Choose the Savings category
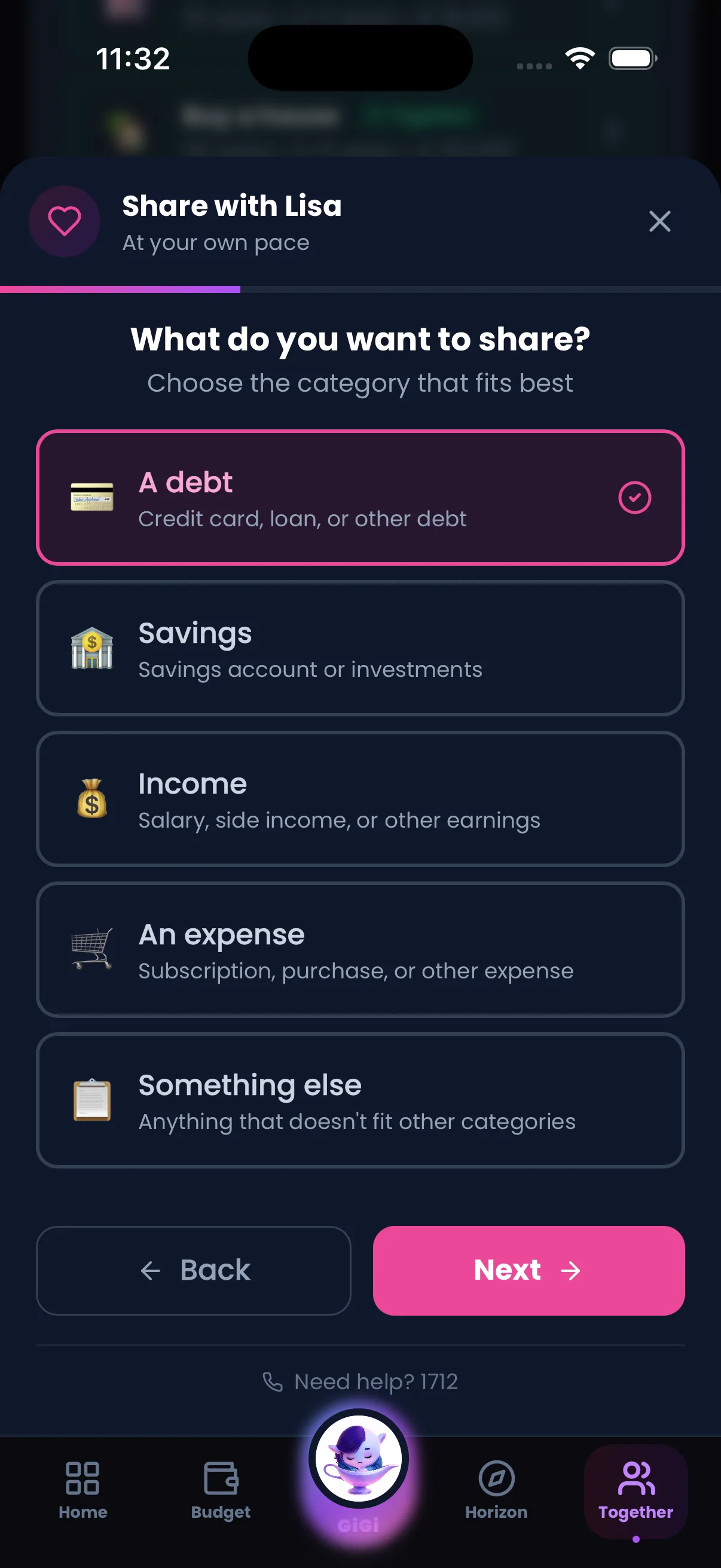Viewport: 721px width, 1568px height. point(360,649)
